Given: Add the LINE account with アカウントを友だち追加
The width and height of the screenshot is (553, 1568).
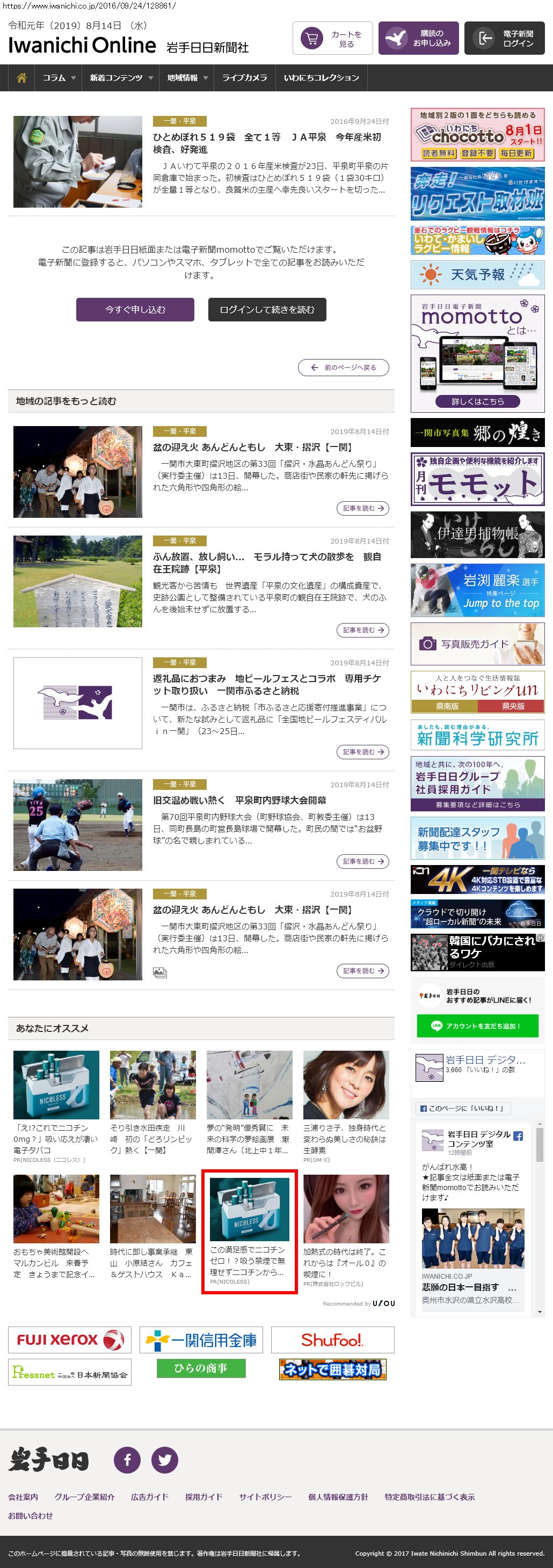Looking at the screenshot, I should tap(477, 1025).
